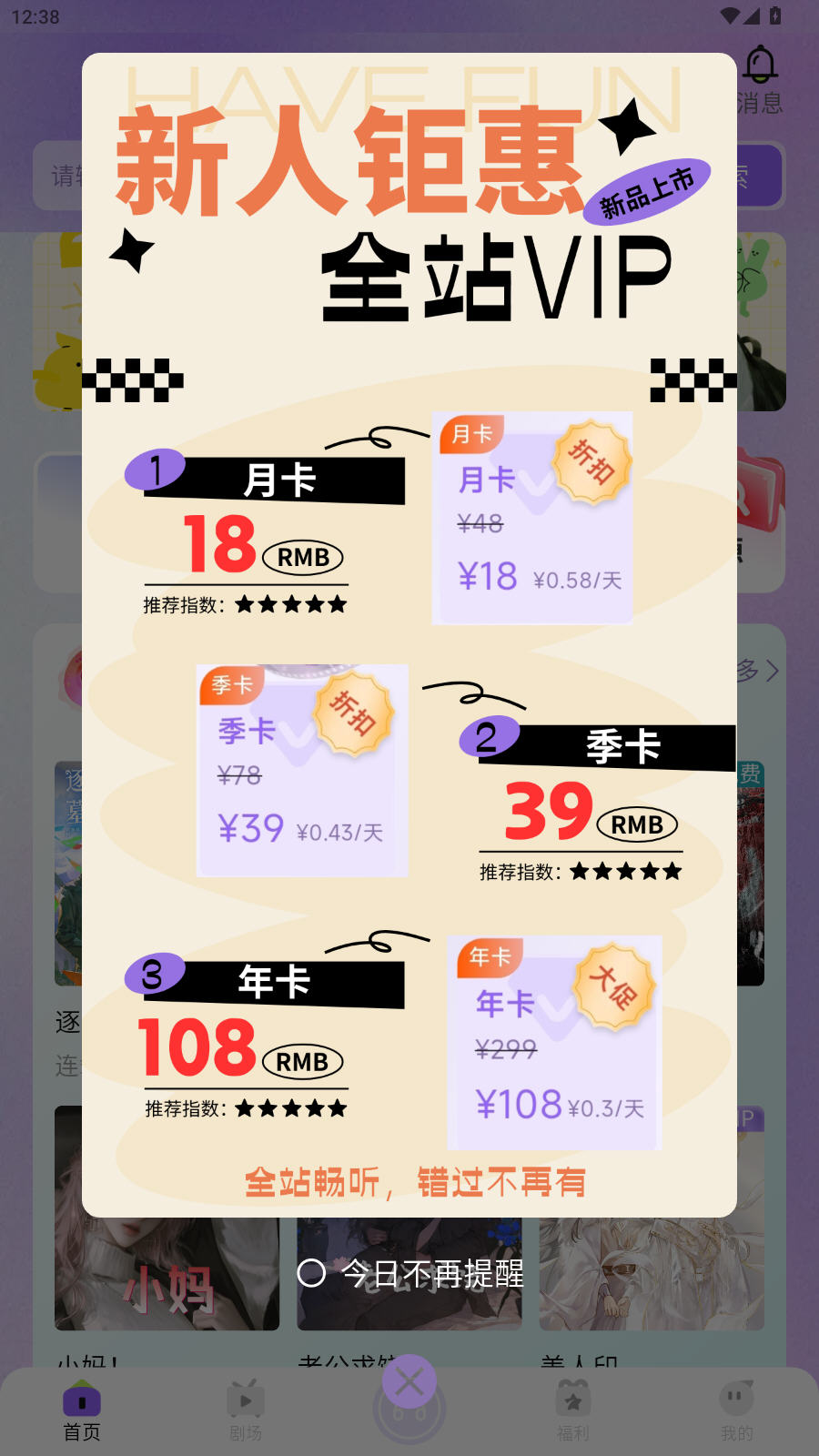Select the 月卡 ¥18 plan card
Image resolution: width=819 pixels, height=1456 pixels.
click(x=532, y=517)
